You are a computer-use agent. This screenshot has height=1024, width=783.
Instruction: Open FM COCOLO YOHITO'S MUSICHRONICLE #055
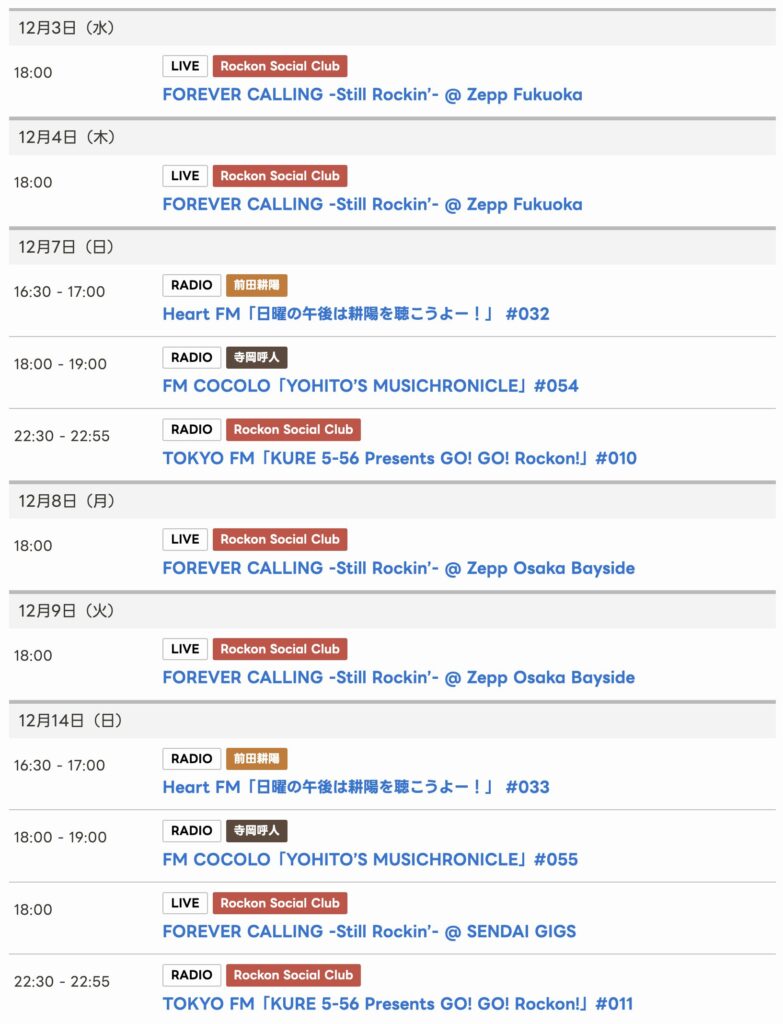click(370, 860)
